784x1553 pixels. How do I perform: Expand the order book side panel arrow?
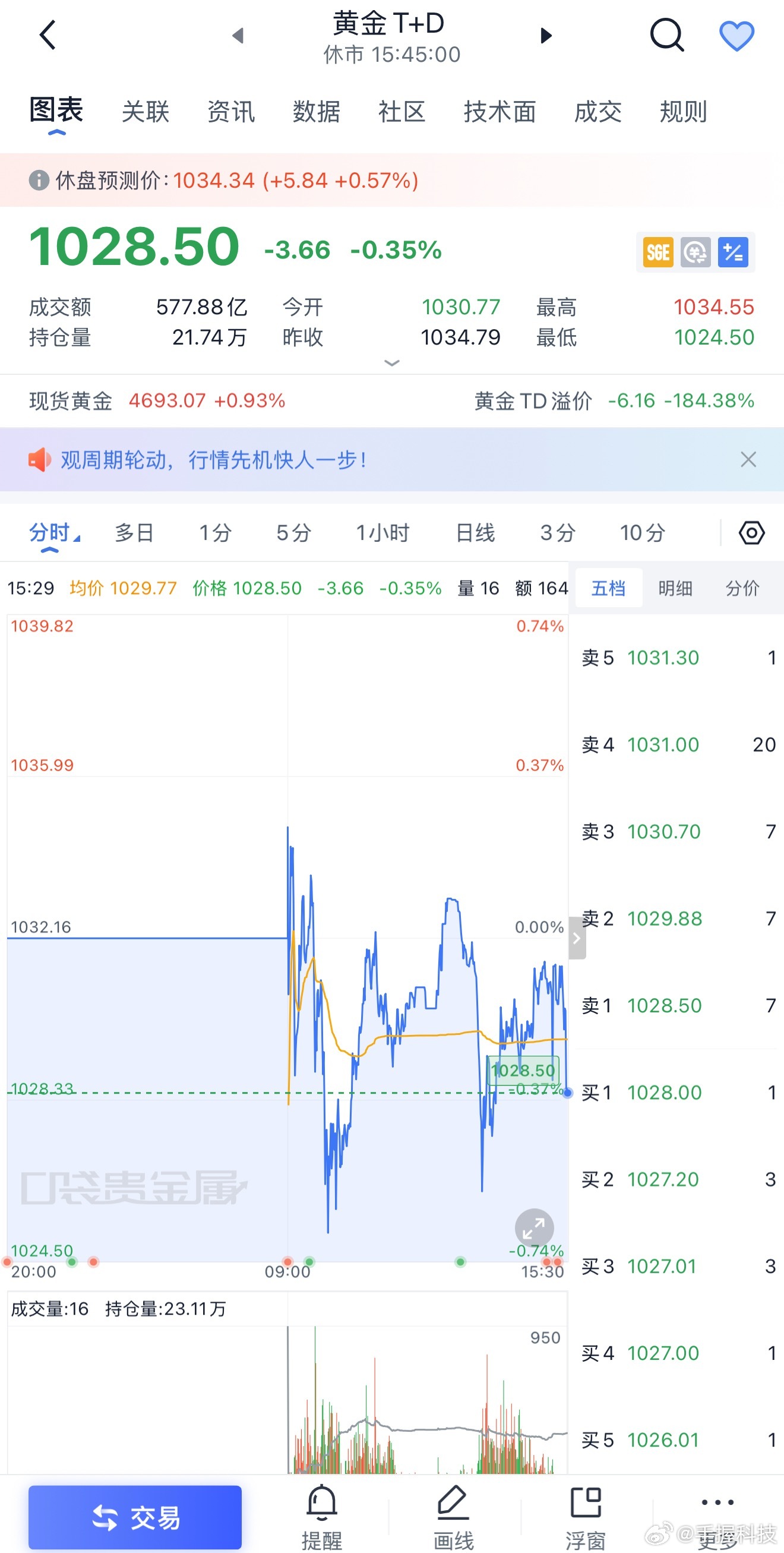pyautogui.click(x=576, y=938)
